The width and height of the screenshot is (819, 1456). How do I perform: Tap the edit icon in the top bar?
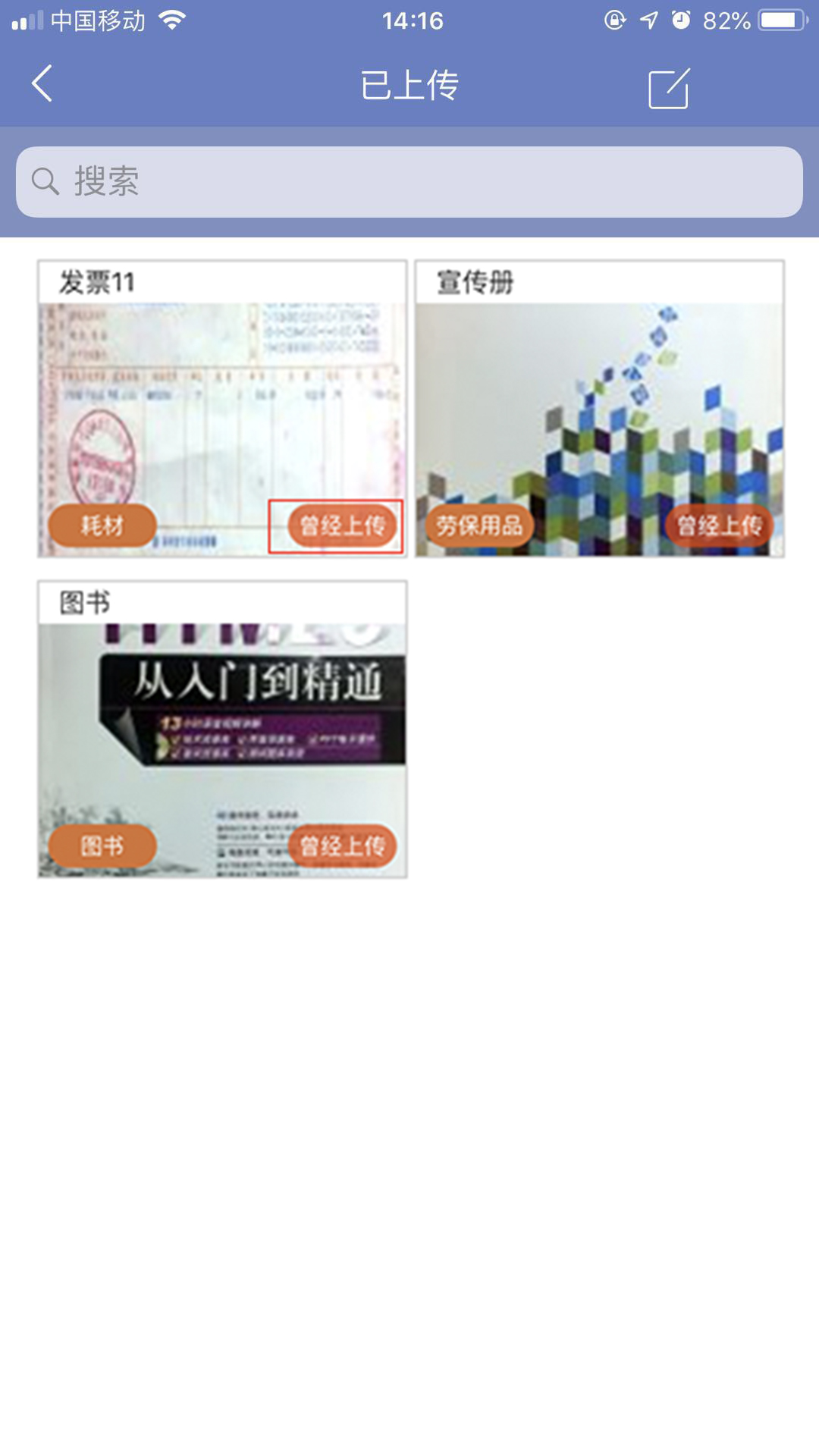[x=669, y=89]
